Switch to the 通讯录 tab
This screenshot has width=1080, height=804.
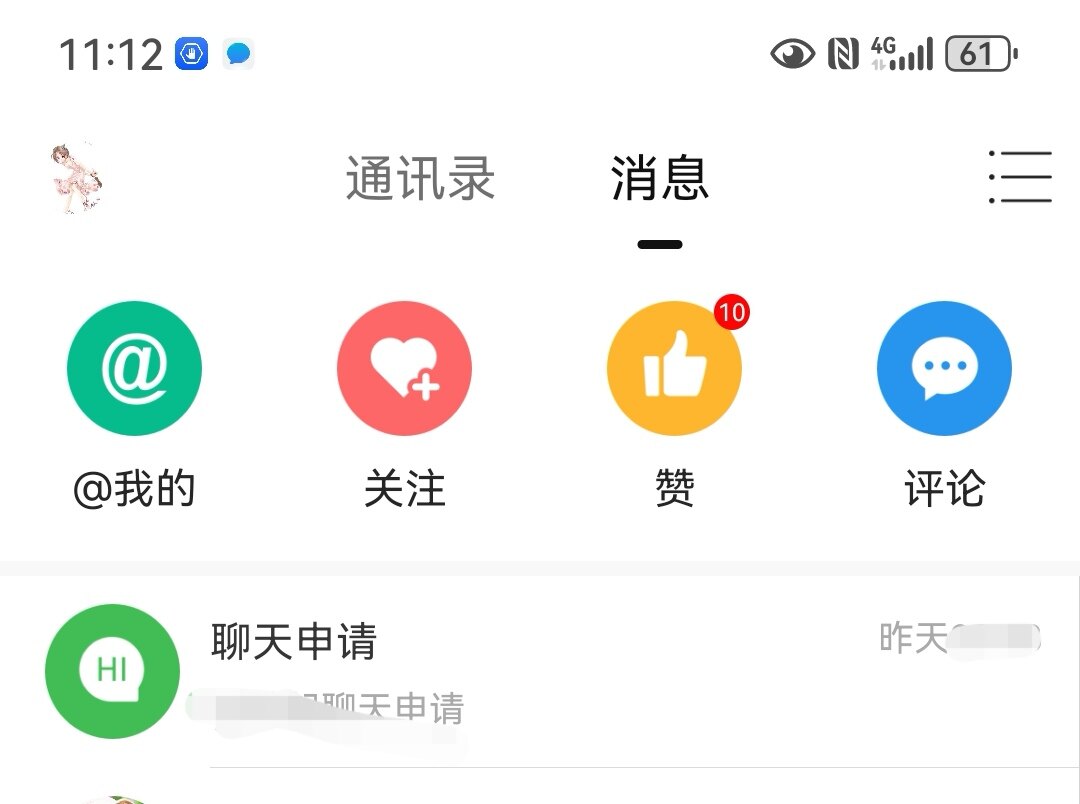pyautogui.click(x=420, y=180)
